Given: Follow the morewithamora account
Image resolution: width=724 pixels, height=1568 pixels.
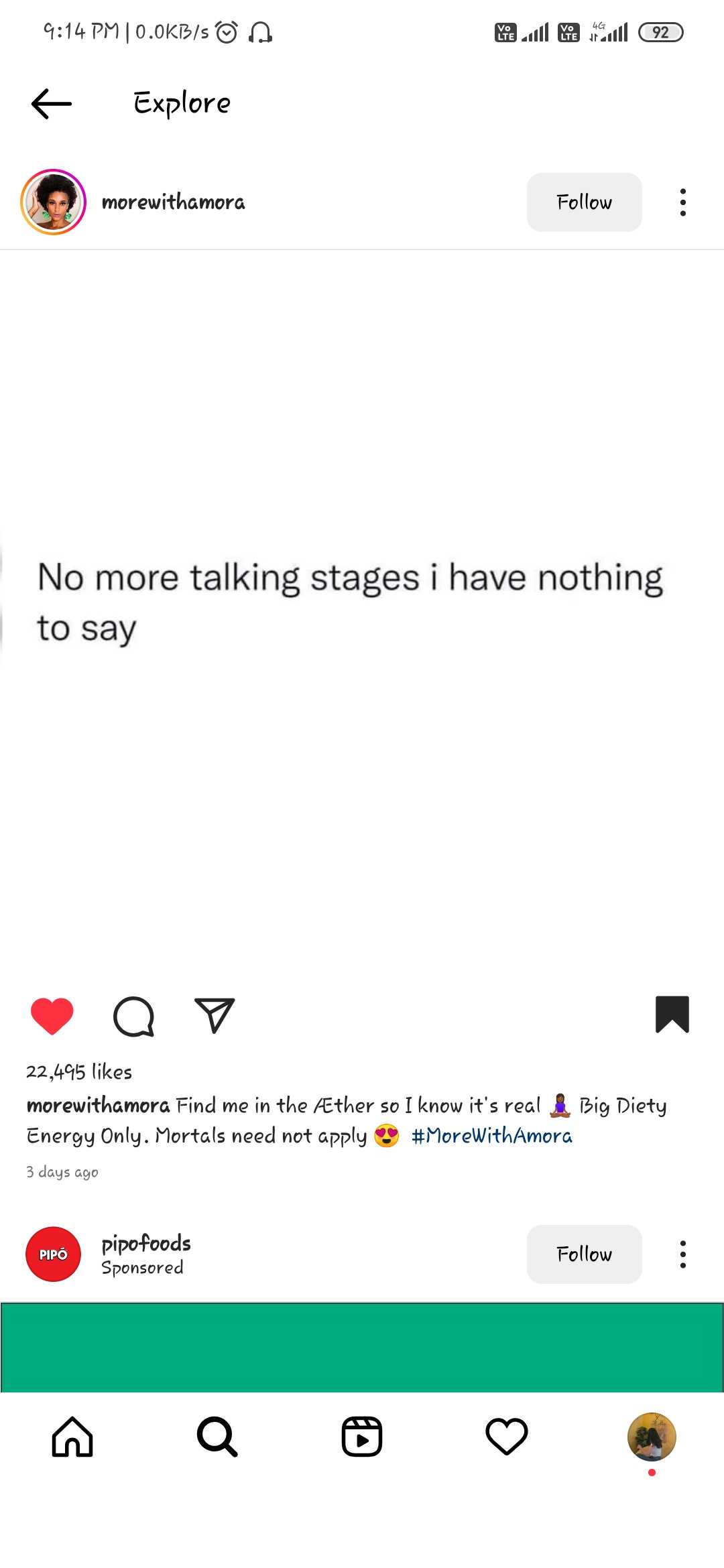Looking at the screenshot, I should 584,202.
